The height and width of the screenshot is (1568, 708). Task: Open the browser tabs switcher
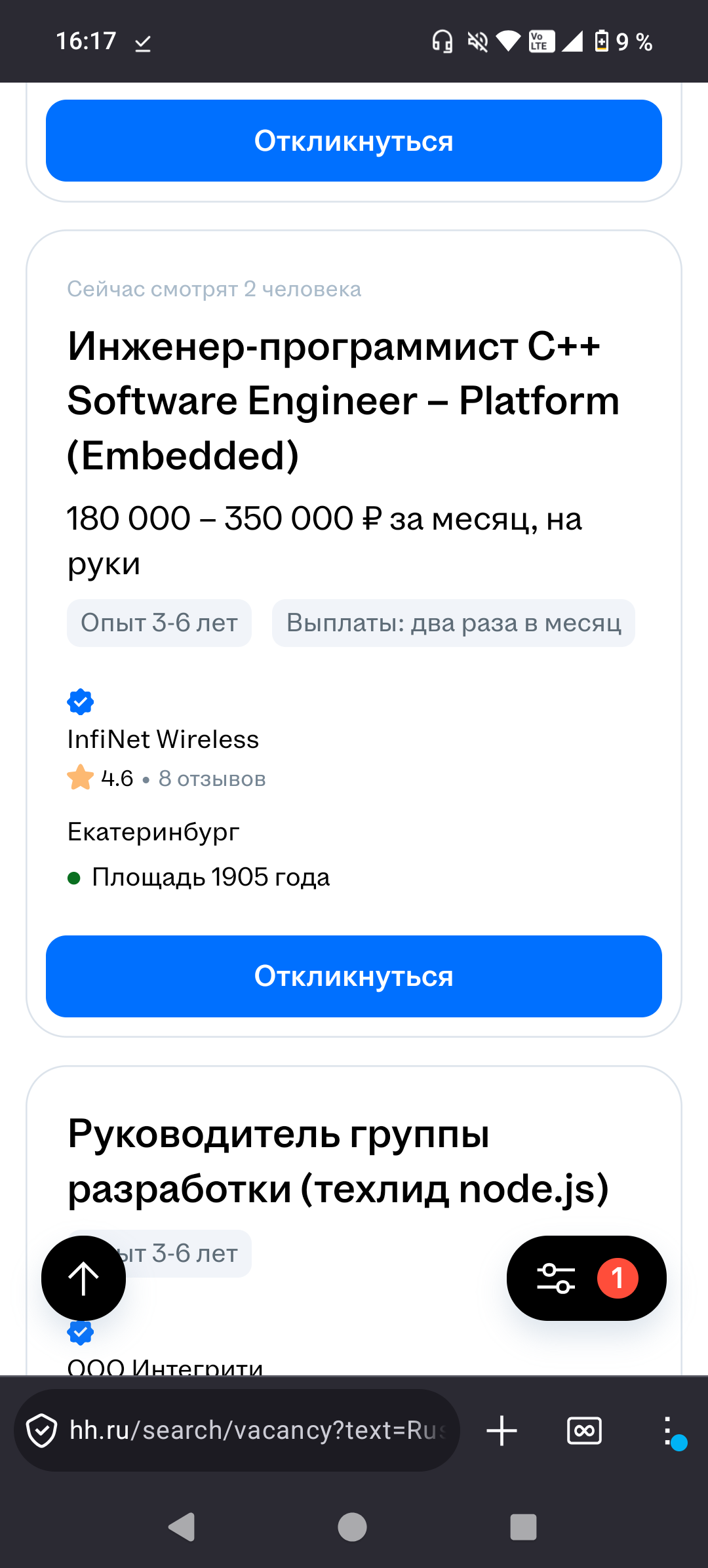click(584, 1430)
